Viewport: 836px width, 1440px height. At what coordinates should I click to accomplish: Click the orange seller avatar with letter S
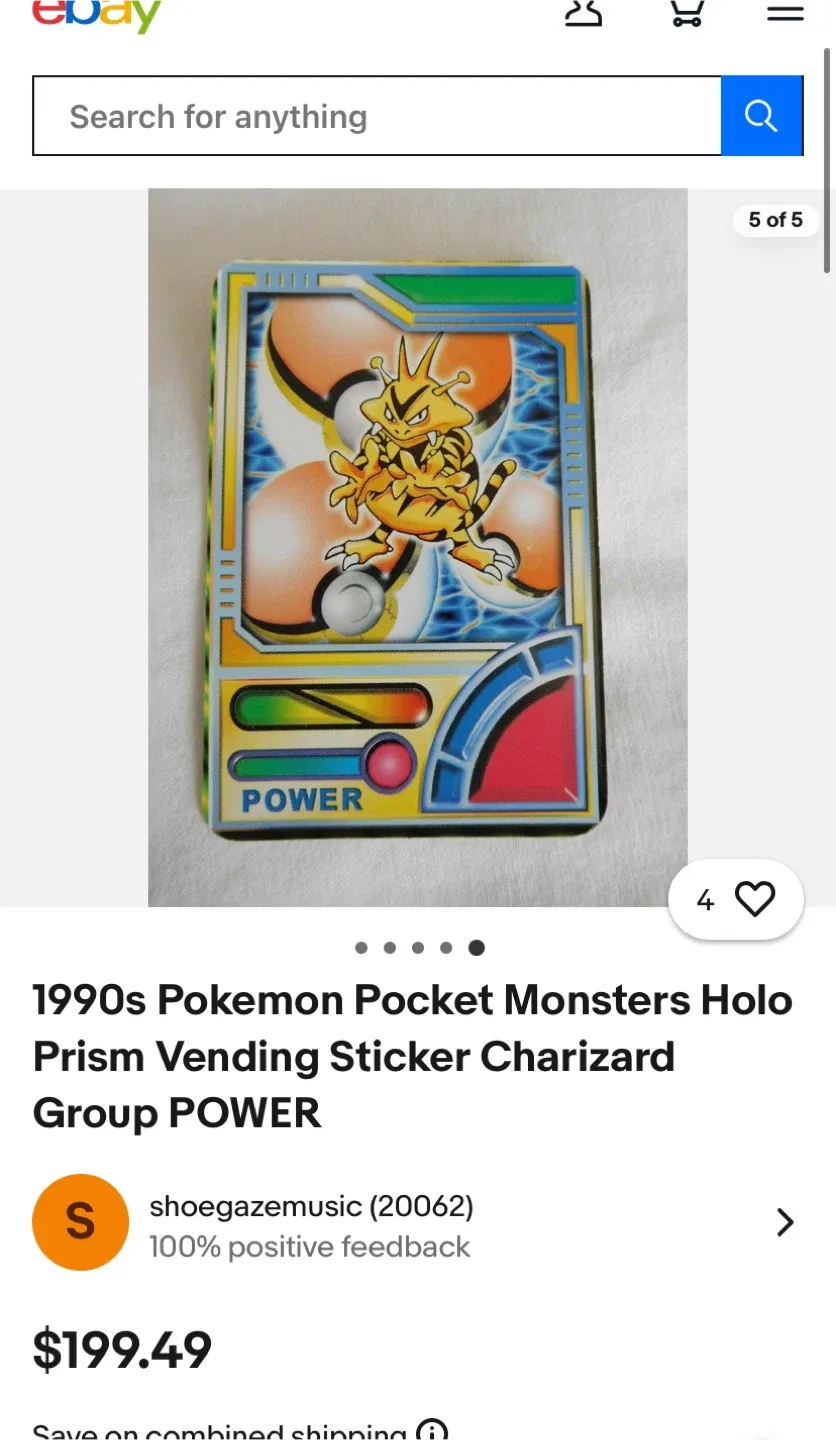(80, 1222)
